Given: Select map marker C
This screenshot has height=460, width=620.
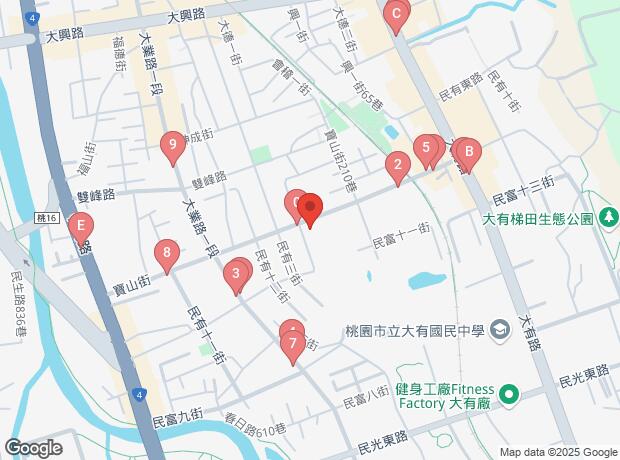Looking at the screenshot, I should coord(397,15).
